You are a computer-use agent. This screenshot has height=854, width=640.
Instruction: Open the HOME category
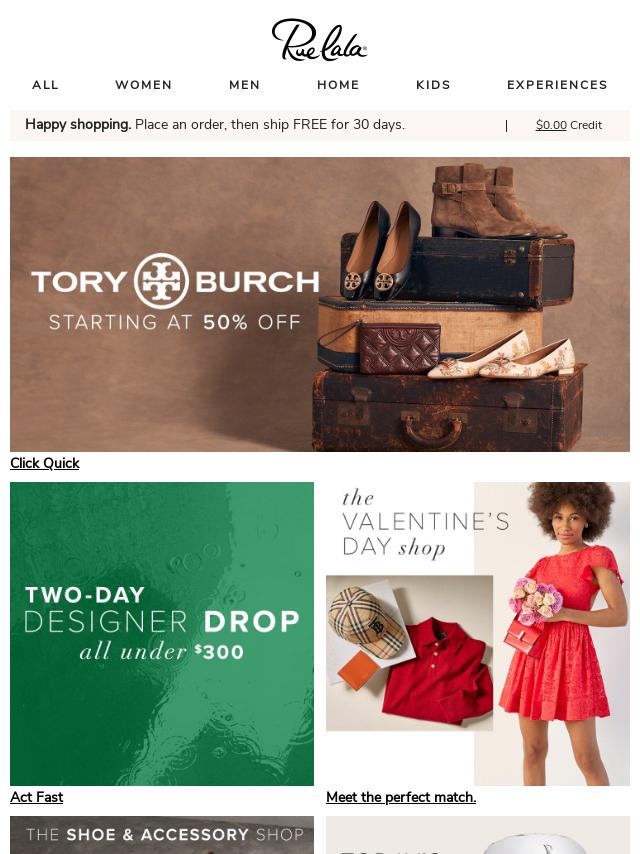[338, 85]
